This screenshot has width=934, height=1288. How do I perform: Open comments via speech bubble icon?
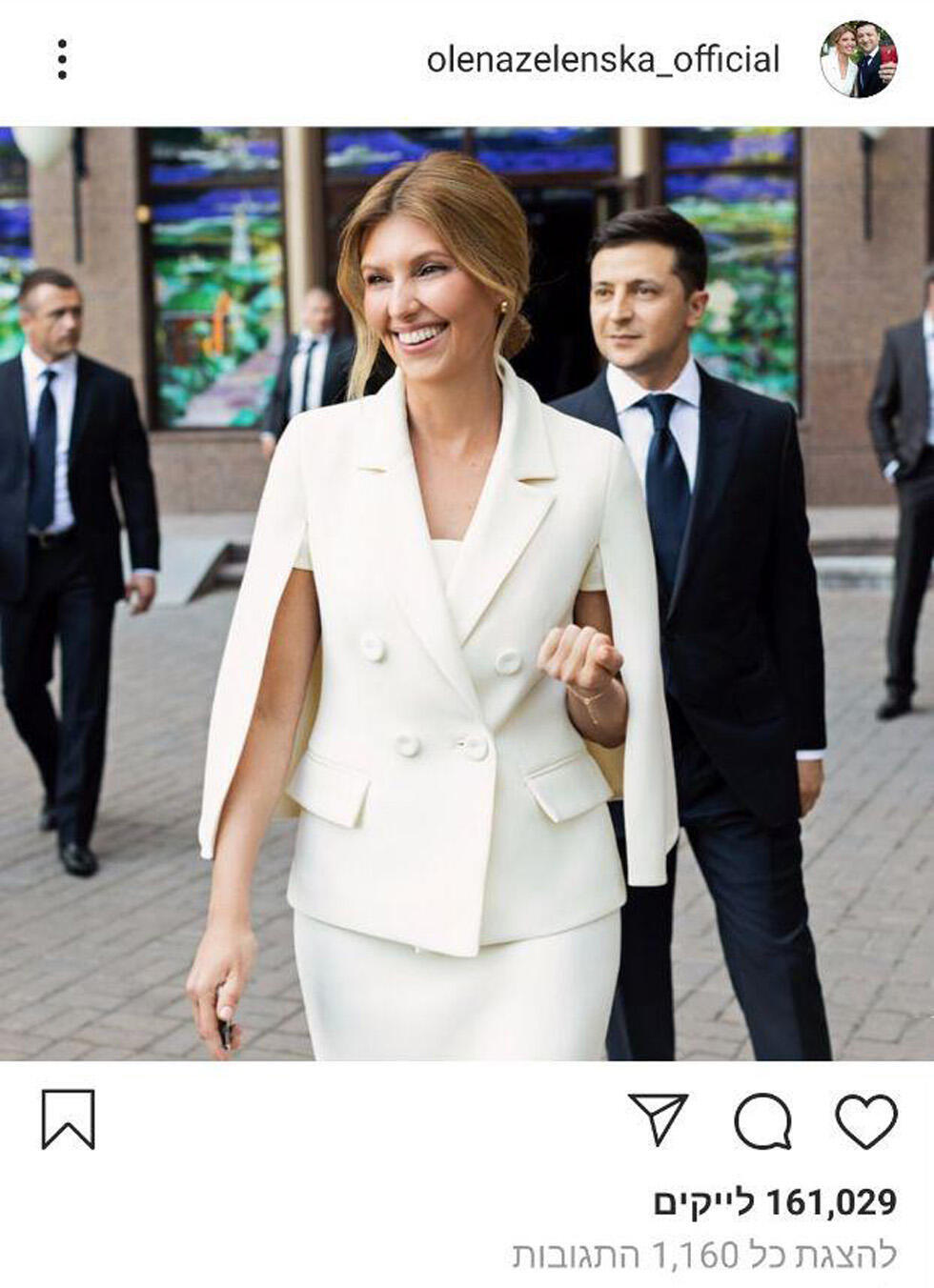[762, 1120]
